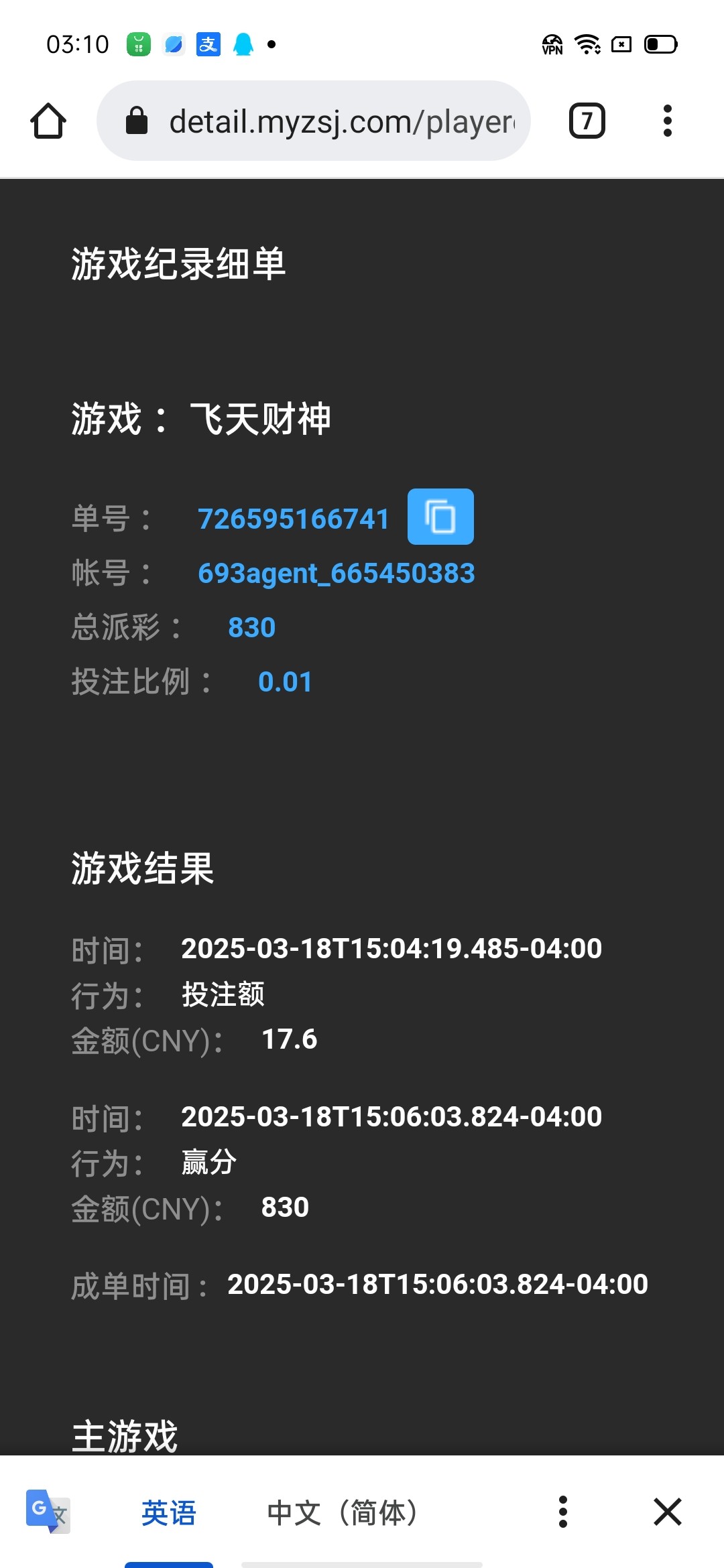Open the browser overflow menu

click(666, 121)
